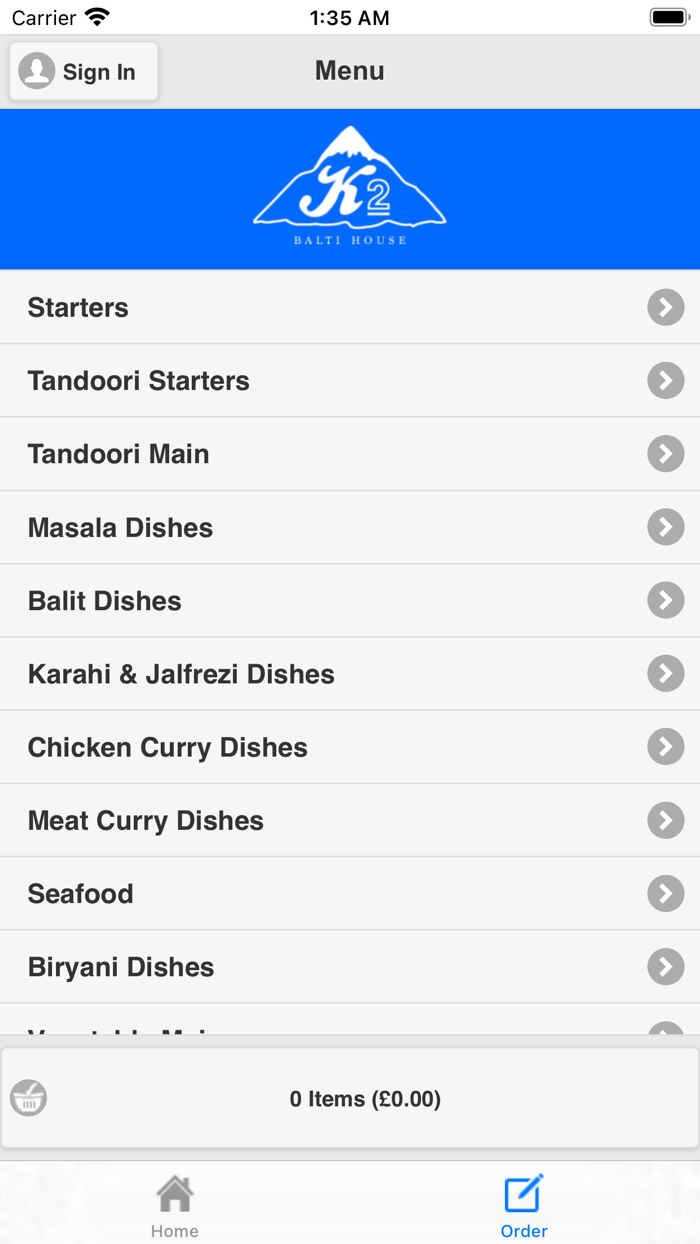This screenshot has width=700, height=1244.
Task: Go to the Order tab
Action: click(524, 1206)
